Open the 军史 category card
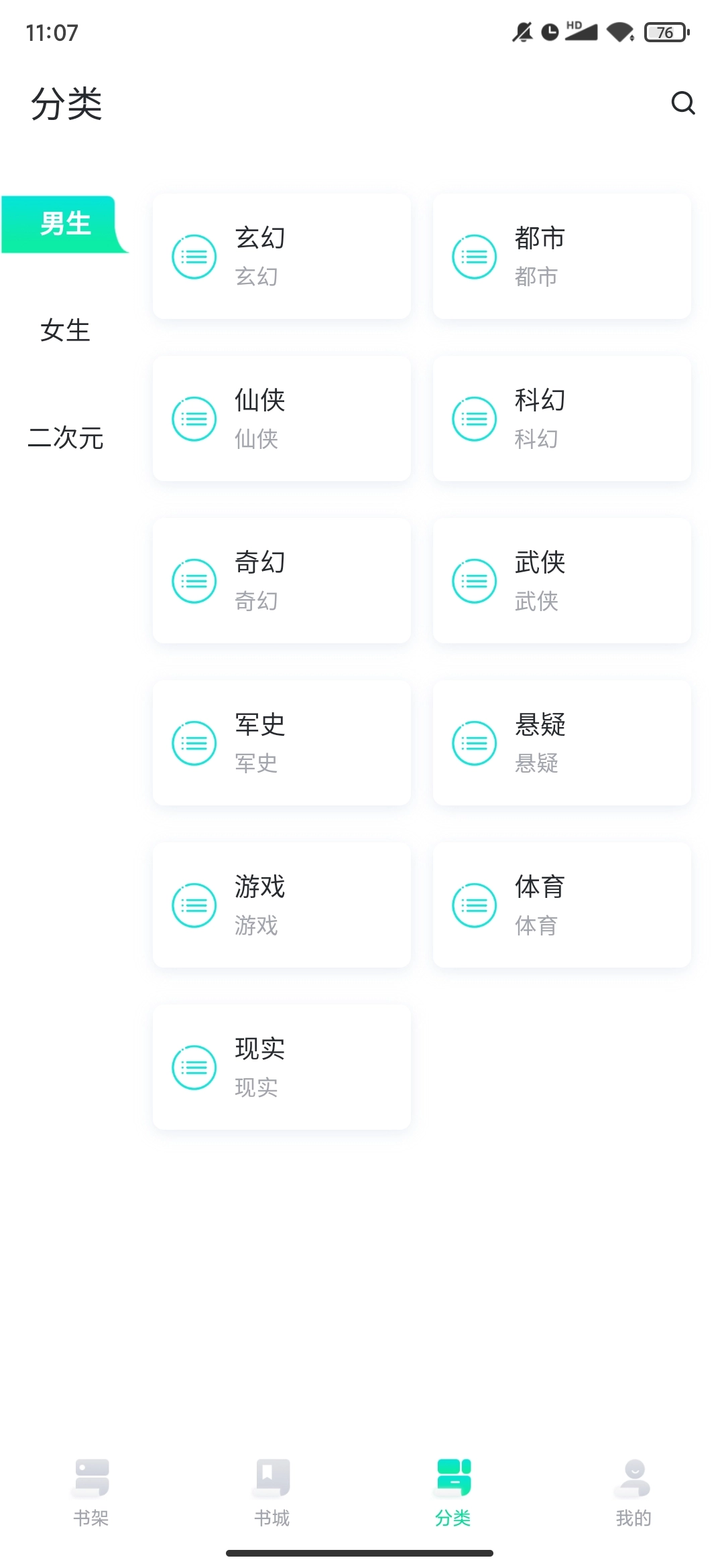 pos(281,742)
